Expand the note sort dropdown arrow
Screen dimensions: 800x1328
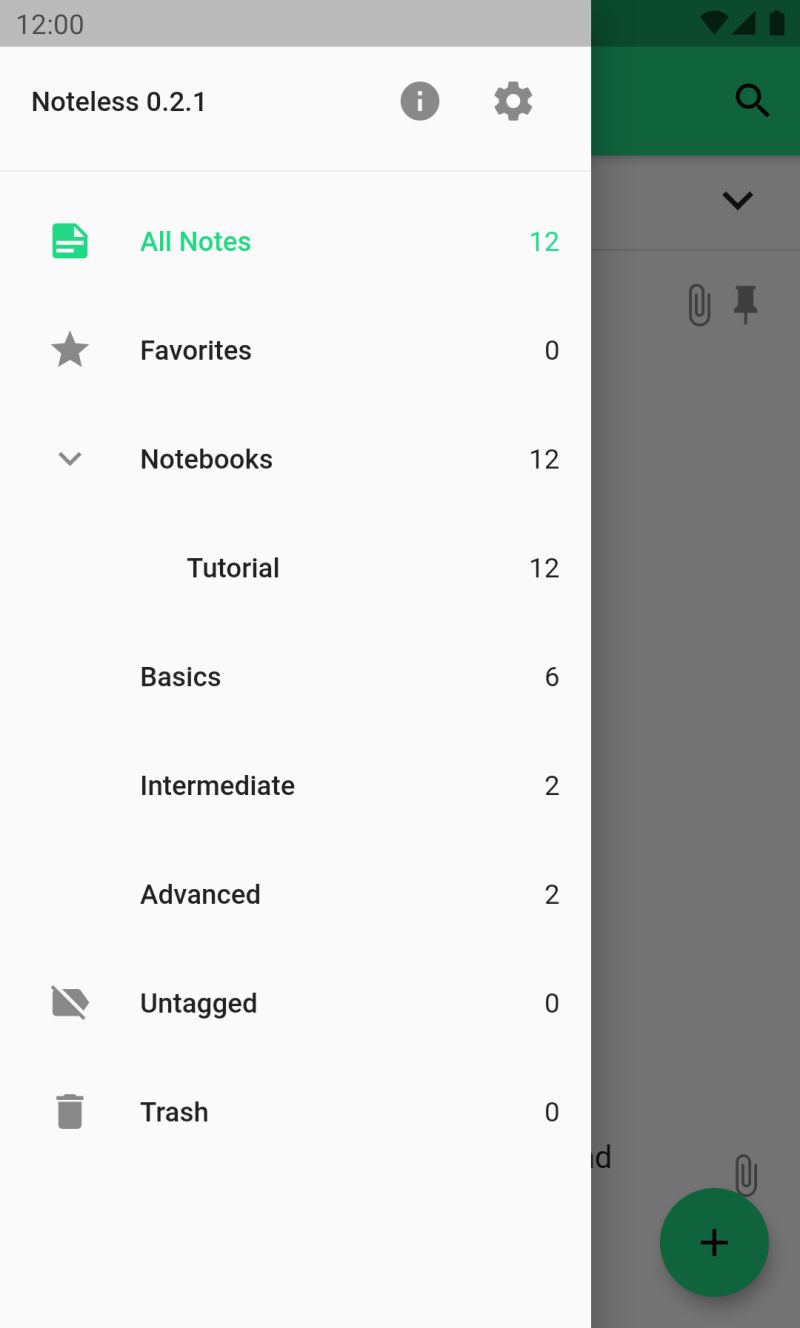tap(737, 200)
